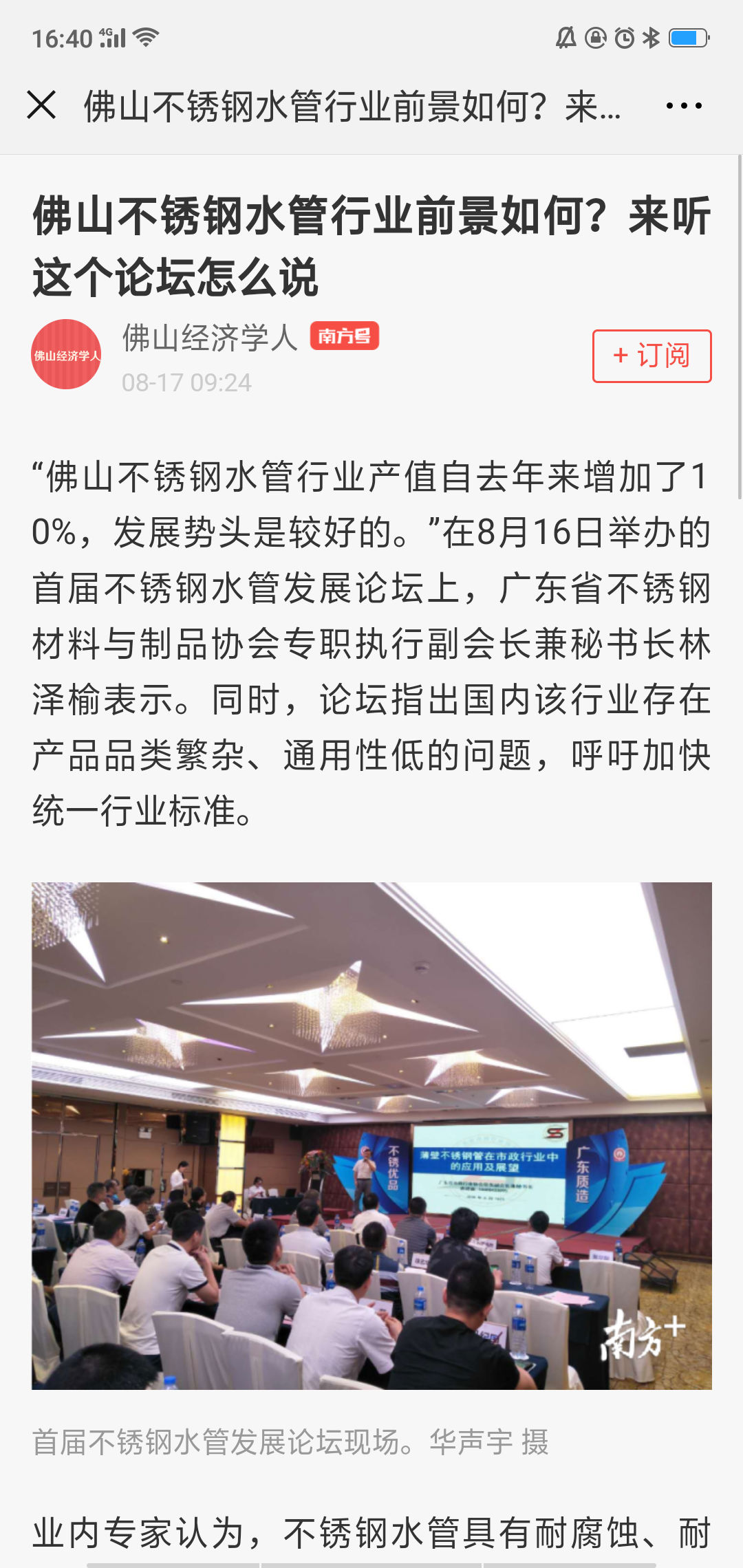Screen dimensions: 743x1568
Task: Close the article page
Action: tap(41, 105)
